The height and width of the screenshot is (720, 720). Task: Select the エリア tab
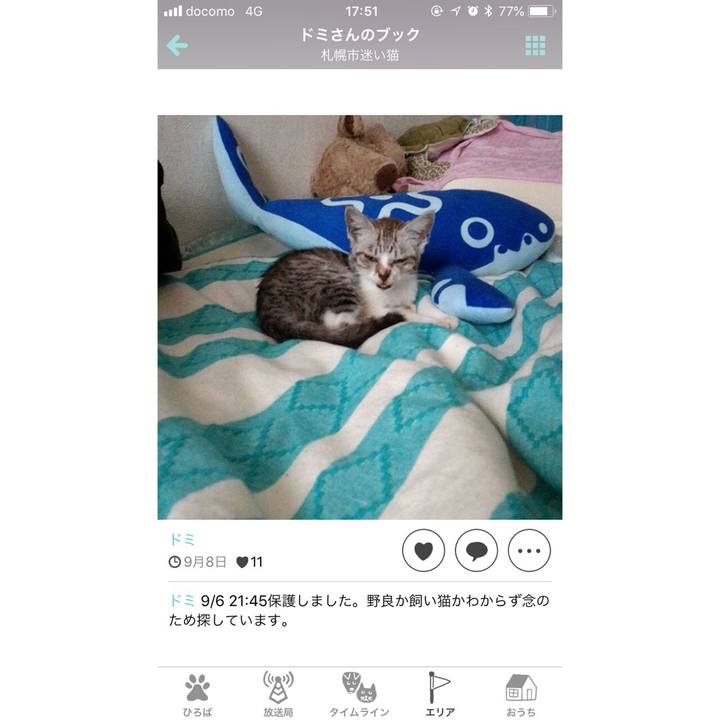pos(440,694)
